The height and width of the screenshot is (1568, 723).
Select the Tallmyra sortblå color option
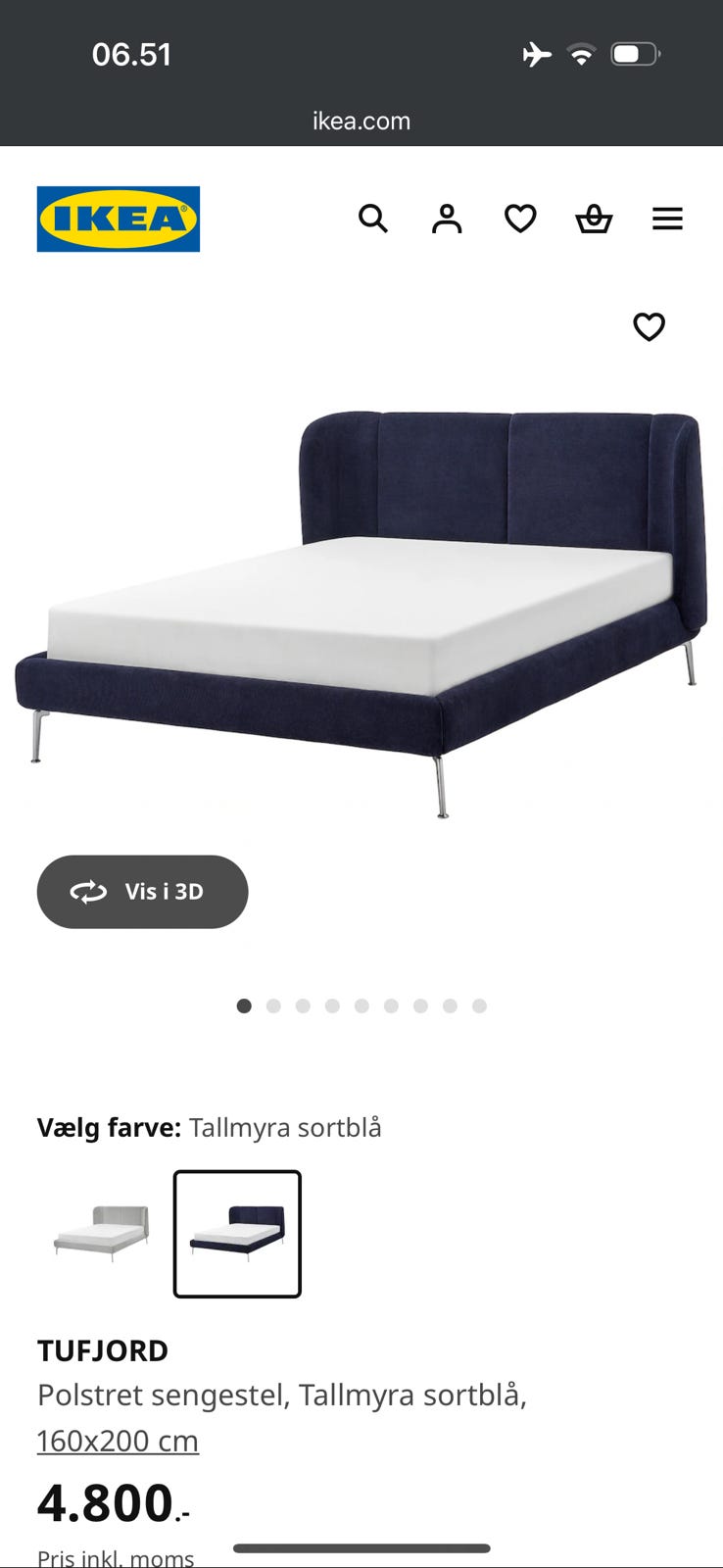[237, 1233]
